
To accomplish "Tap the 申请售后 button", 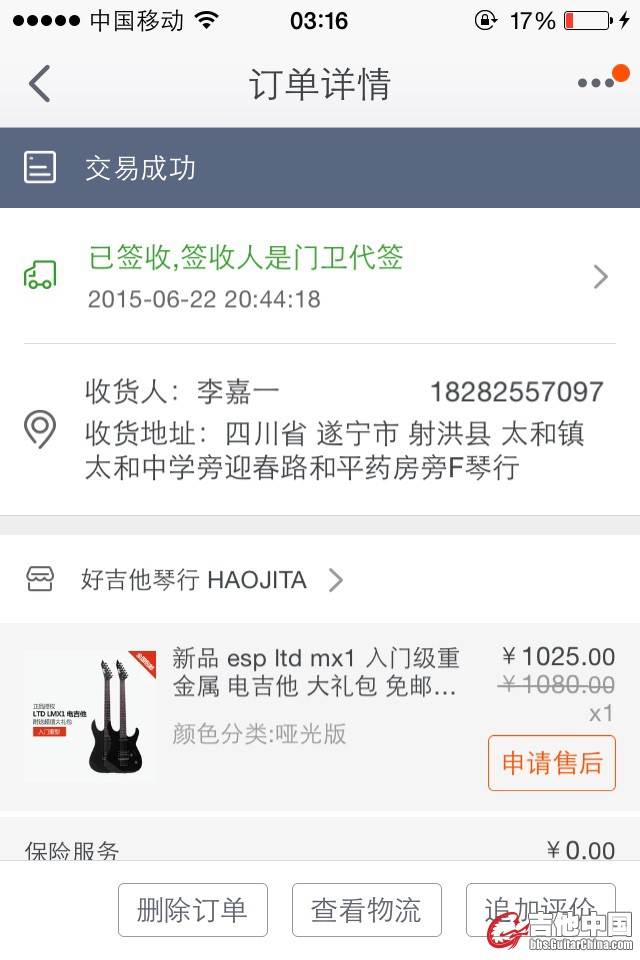I will pos(551,763).
